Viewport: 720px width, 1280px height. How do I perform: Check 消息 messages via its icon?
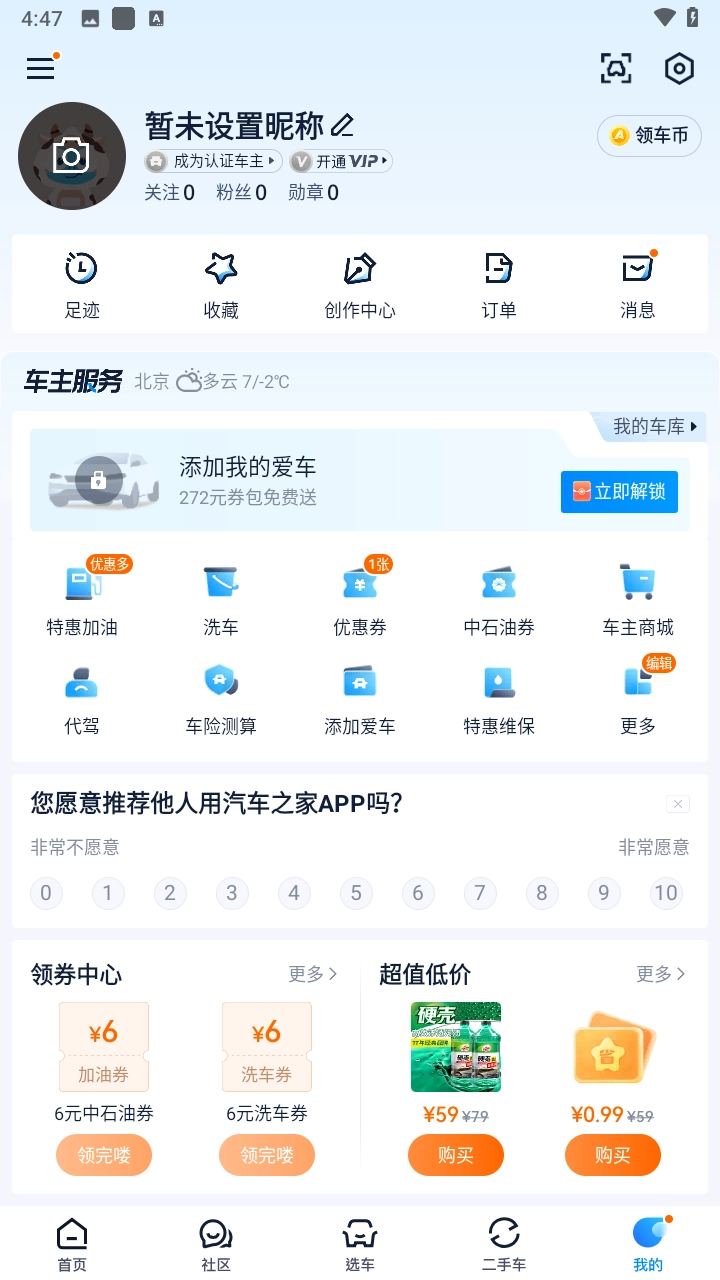tap(637, 268)
